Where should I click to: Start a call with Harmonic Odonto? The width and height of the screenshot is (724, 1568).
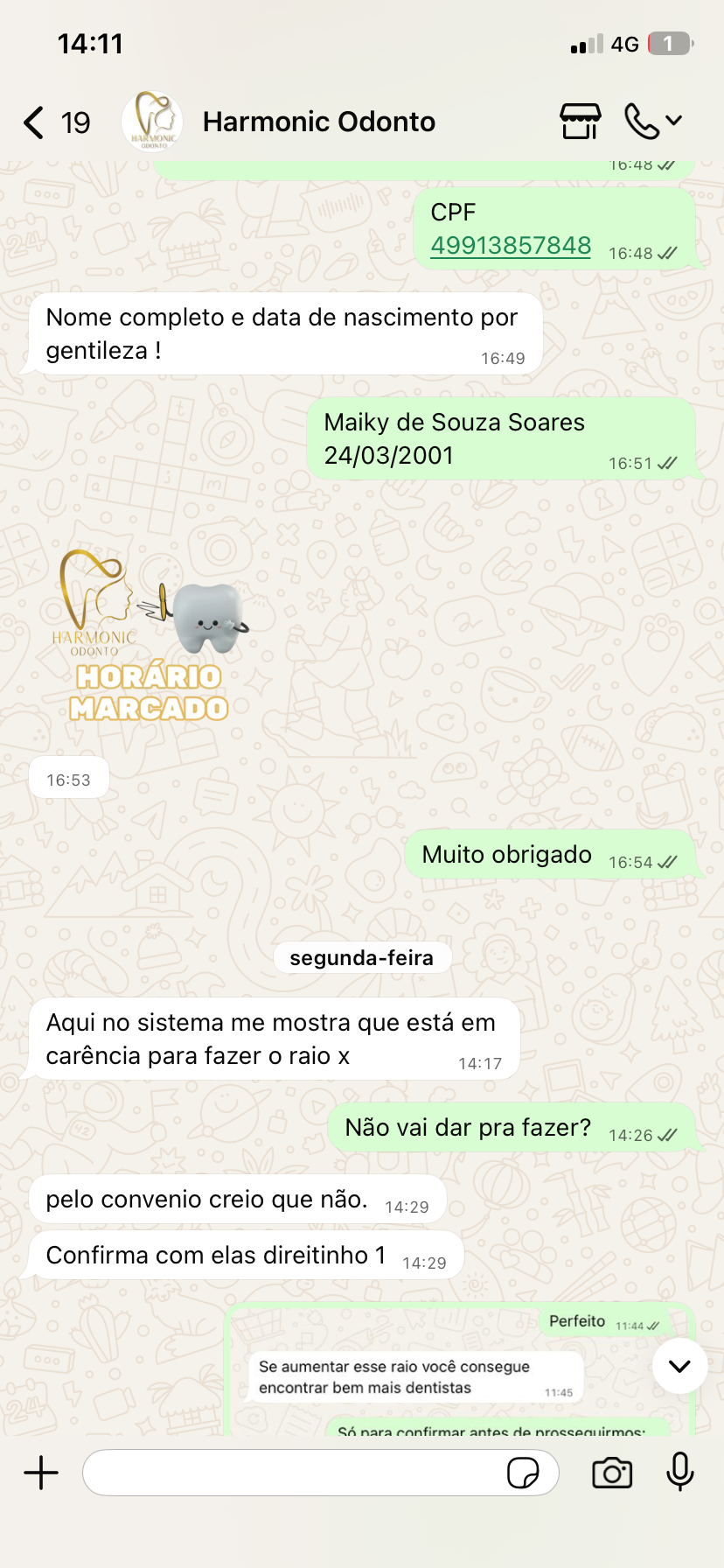tap(642, 122)
